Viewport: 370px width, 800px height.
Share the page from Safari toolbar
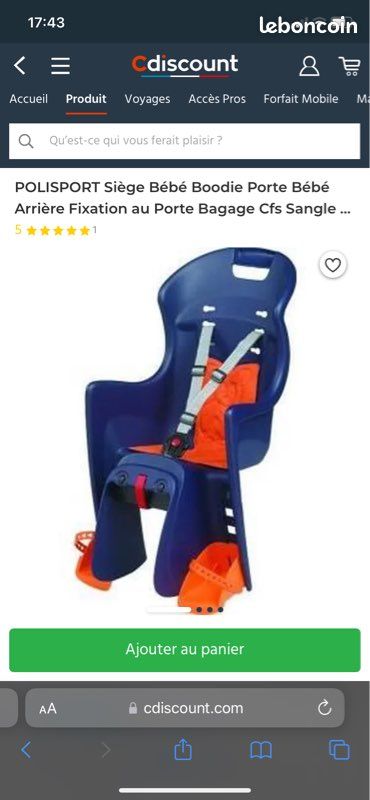pyautogui.click(x=183, y=749)
